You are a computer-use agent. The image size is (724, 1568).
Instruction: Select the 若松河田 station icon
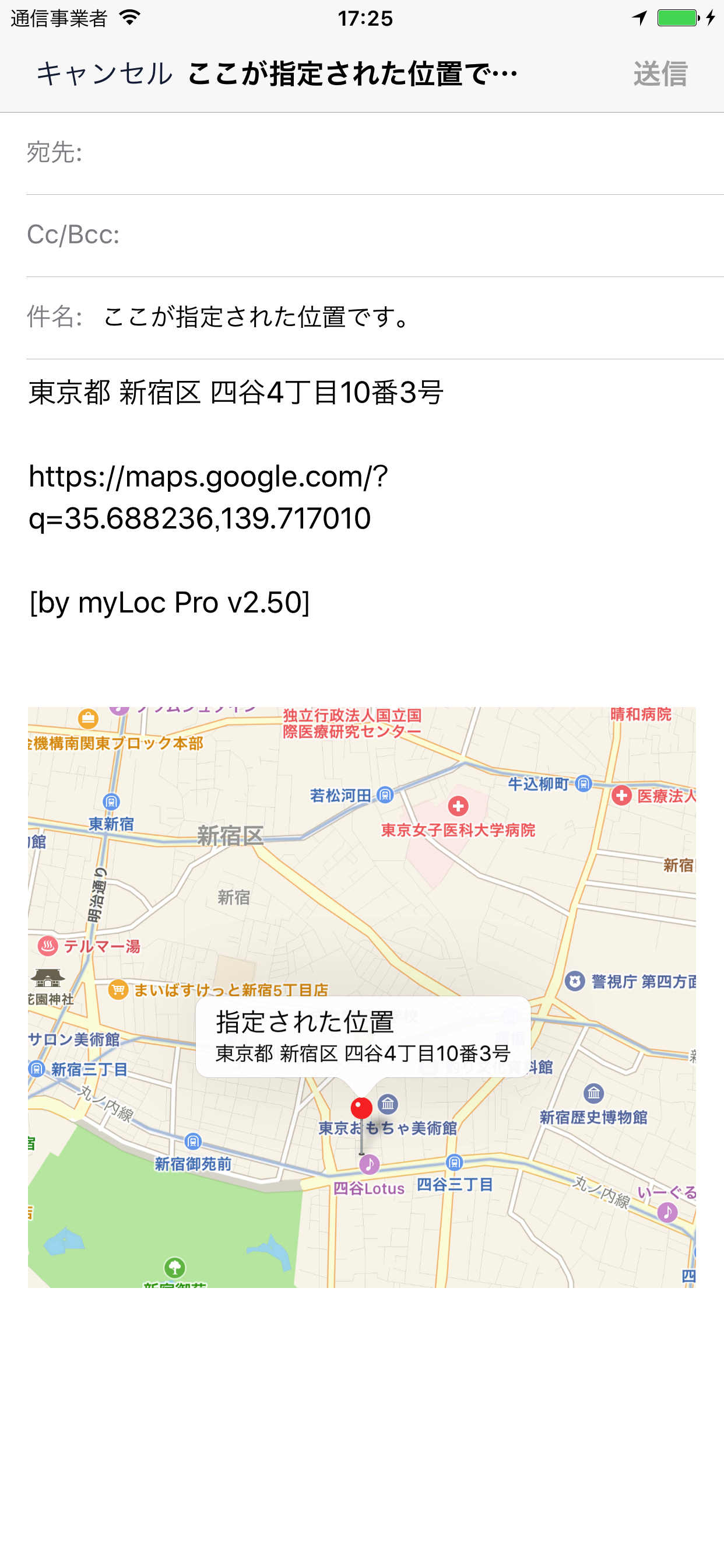(385, 794)
